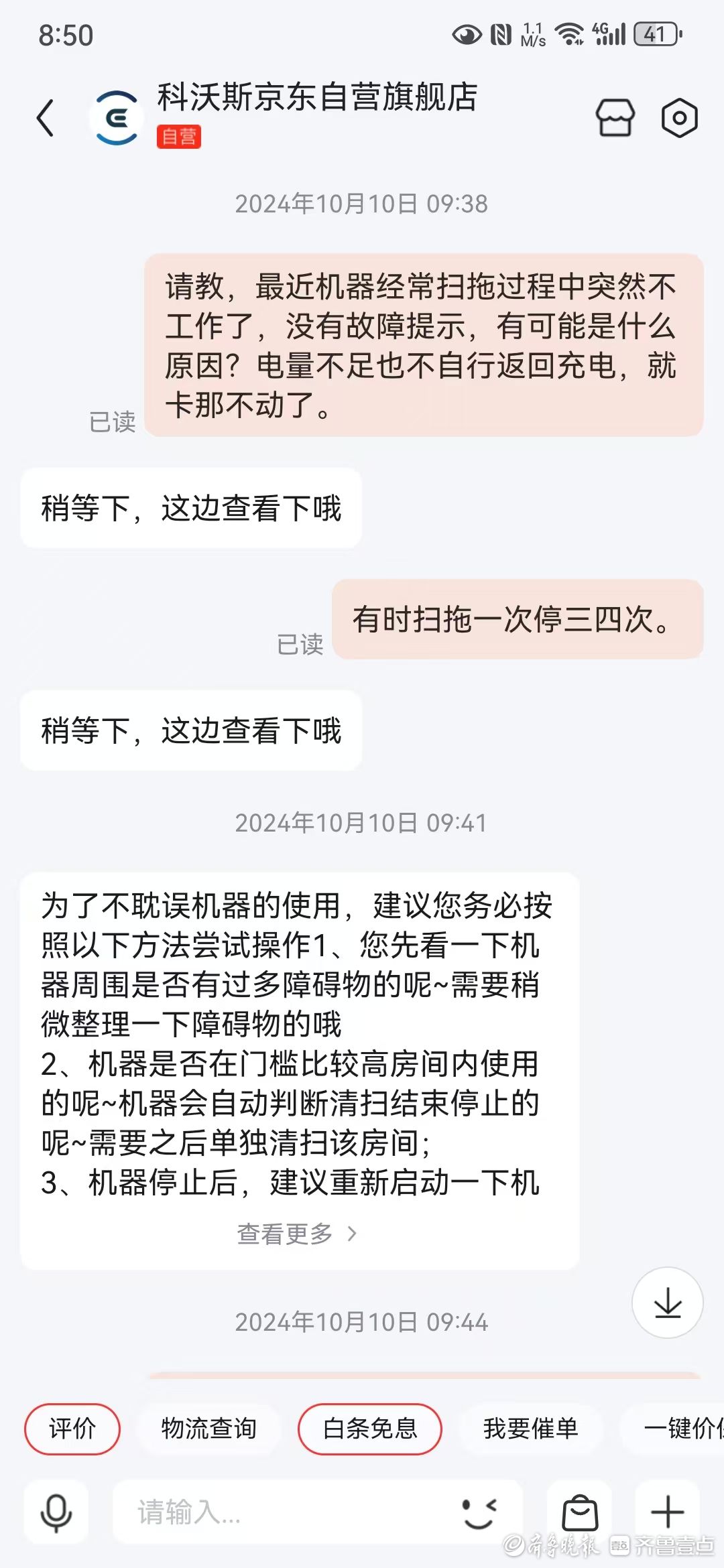Viewport: 724px width, 1568px height.
Task: Open the order bag icon
Action: (x=580, y=1512)
